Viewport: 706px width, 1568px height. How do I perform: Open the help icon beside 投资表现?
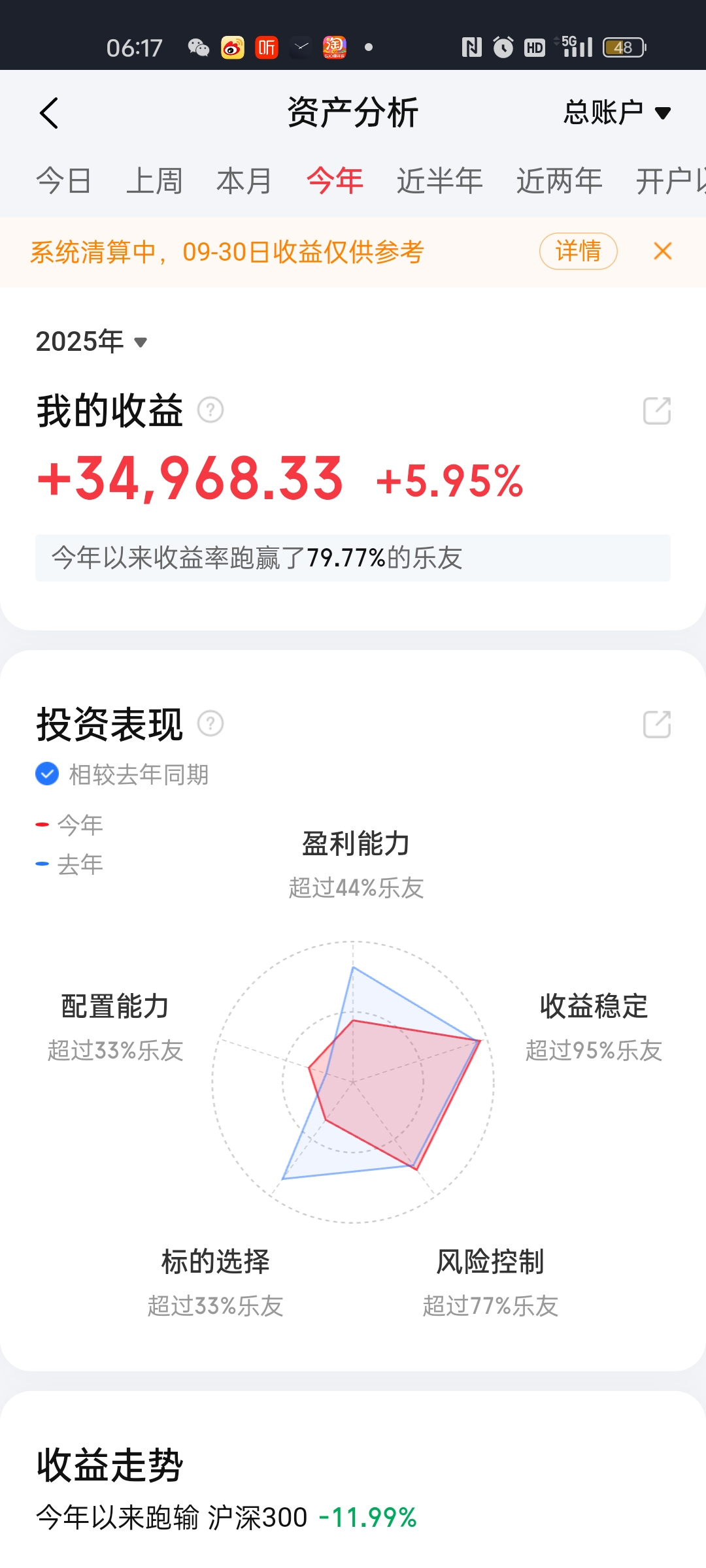pos(210,724)
